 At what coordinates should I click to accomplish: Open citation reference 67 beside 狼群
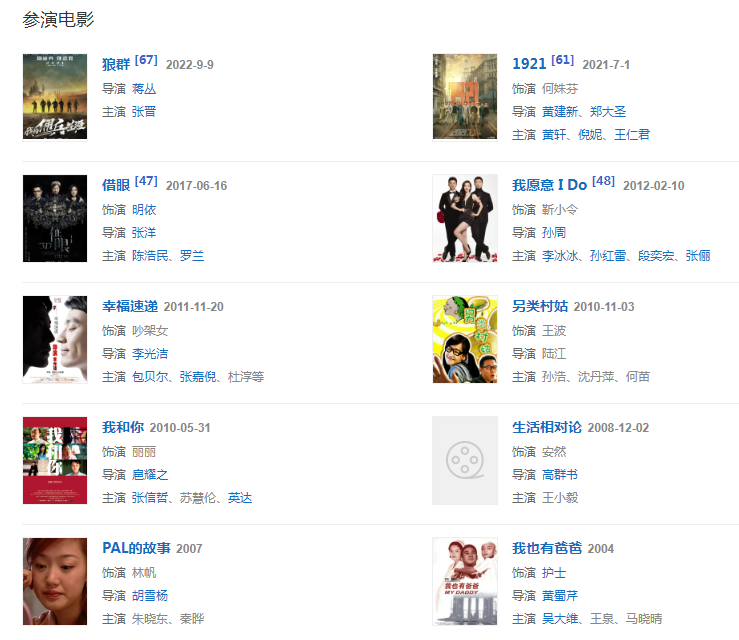click(146, 61)
